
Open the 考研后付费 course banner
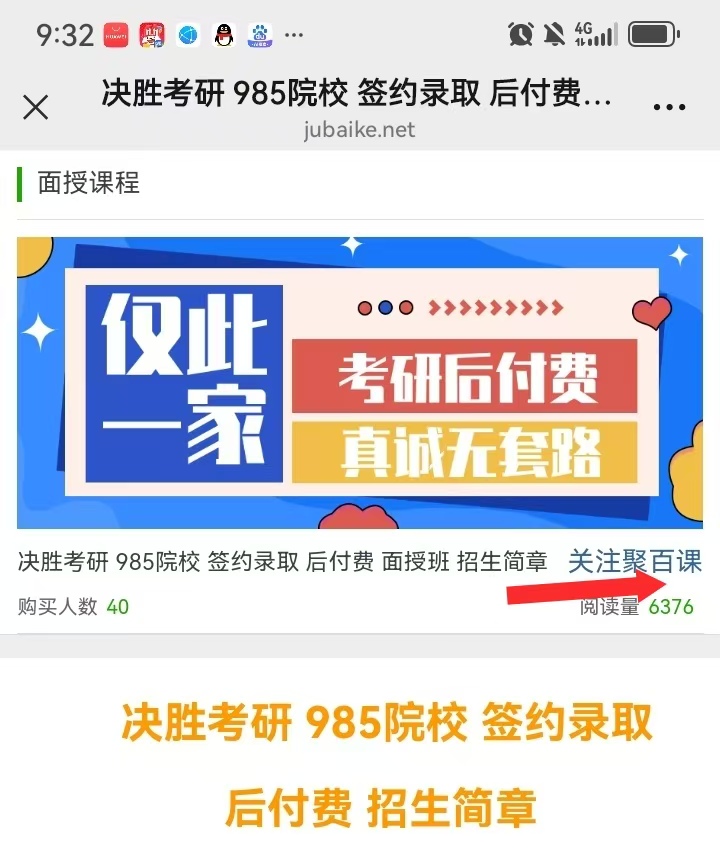click(360, 383)
